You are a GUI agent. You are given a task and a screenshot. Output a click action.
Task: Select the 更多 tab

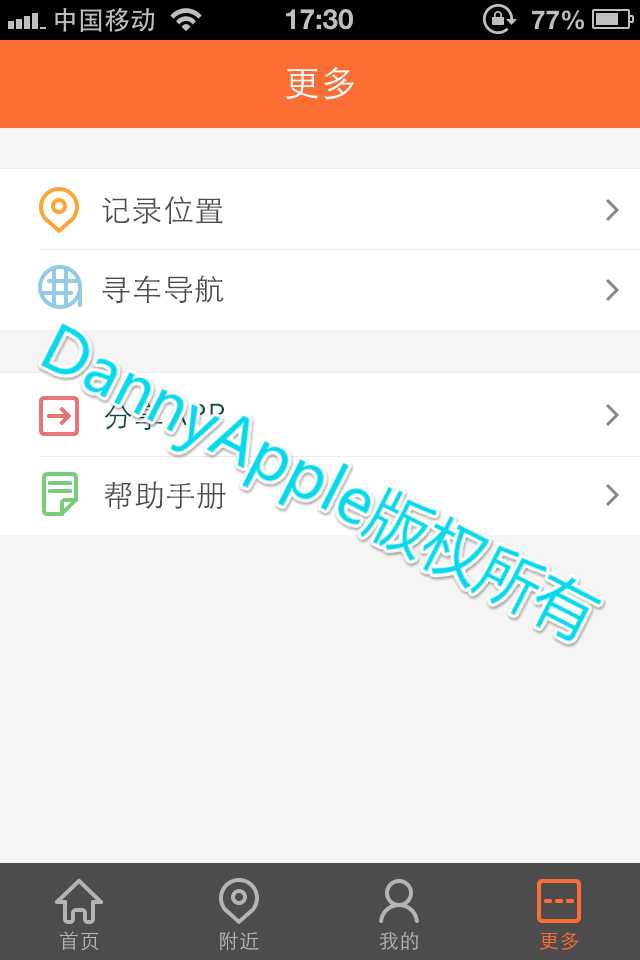click(559, 913)
